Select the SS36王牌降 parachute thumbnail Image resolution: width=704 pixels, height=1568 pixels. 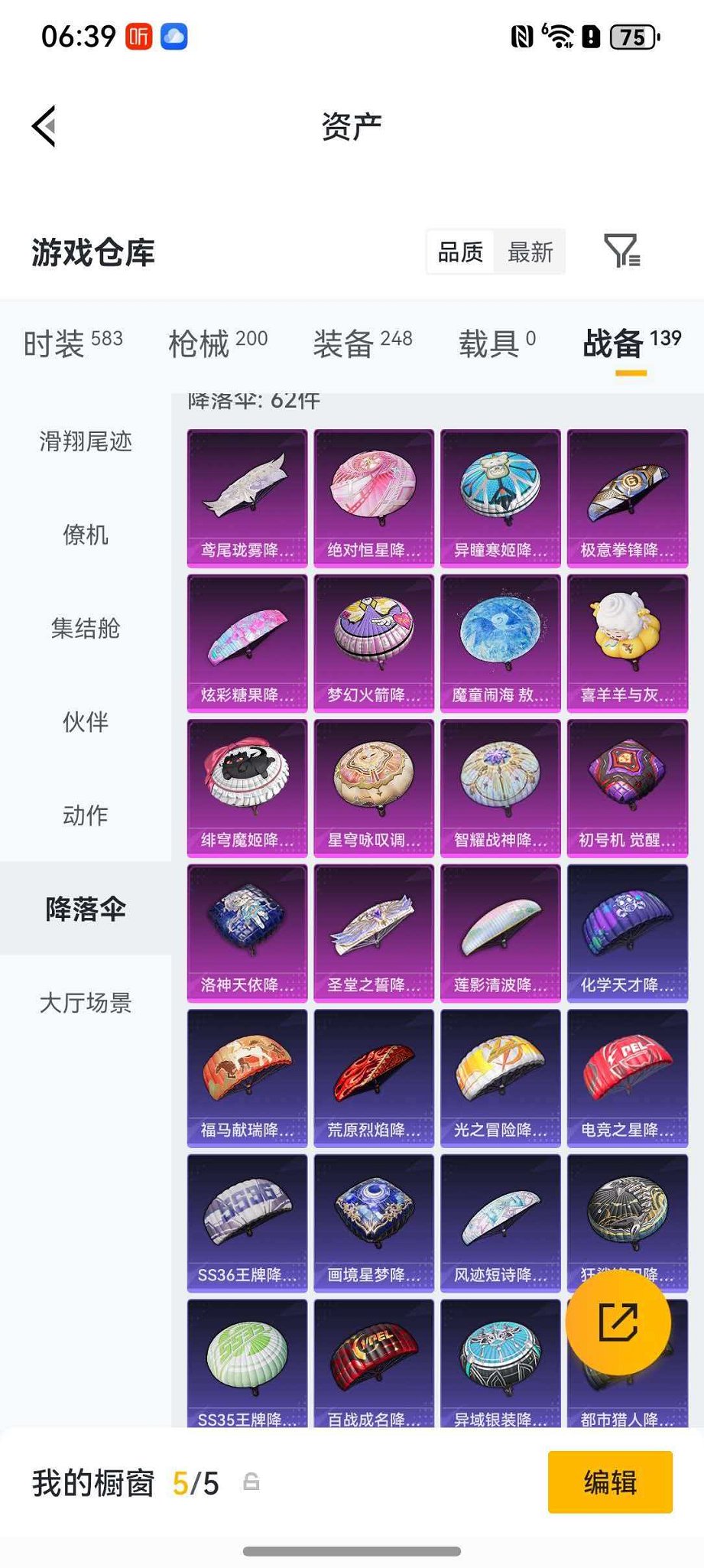pos(246,1224)
